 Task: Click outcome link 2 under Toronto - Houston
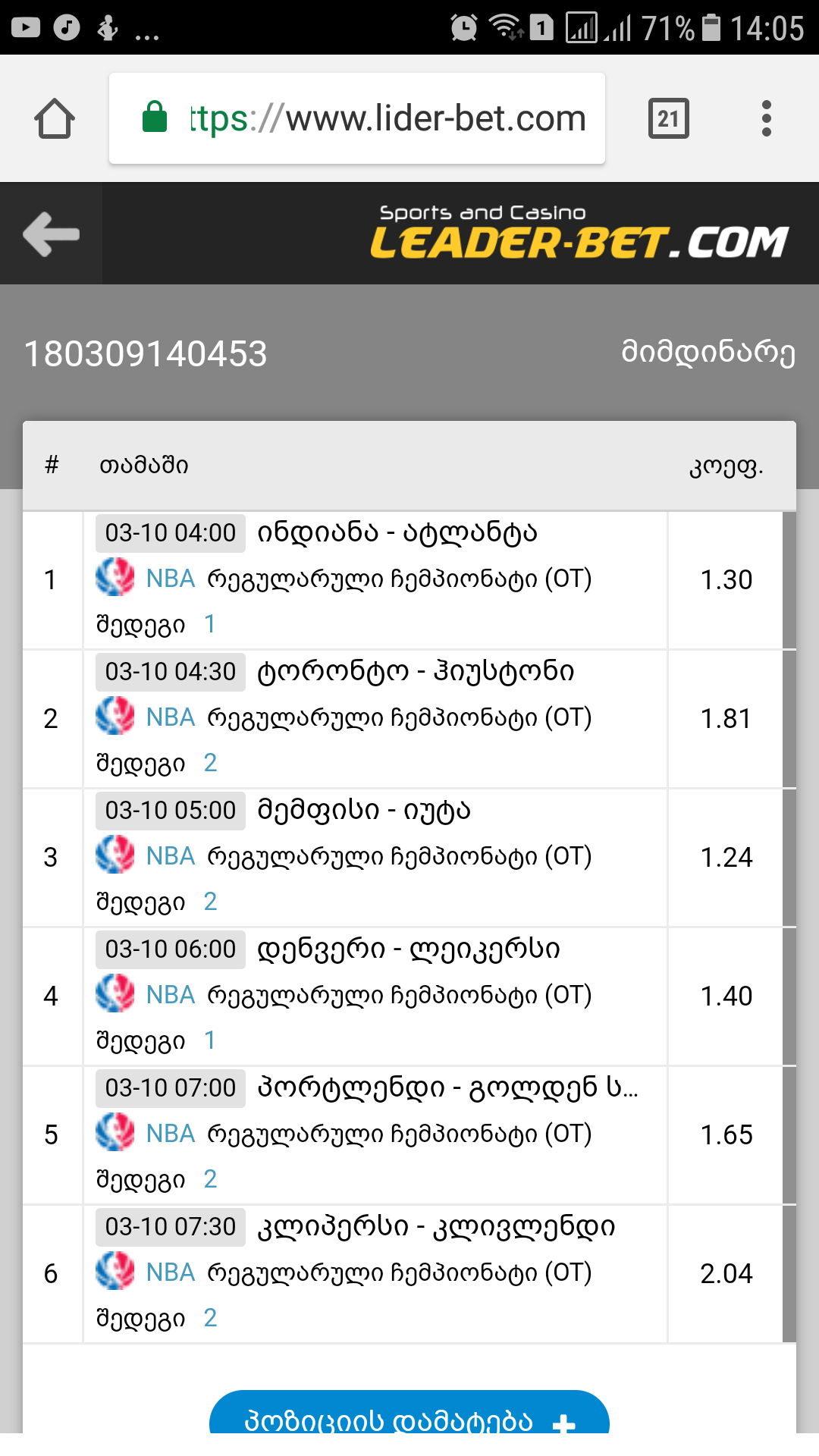pos(212,762)
